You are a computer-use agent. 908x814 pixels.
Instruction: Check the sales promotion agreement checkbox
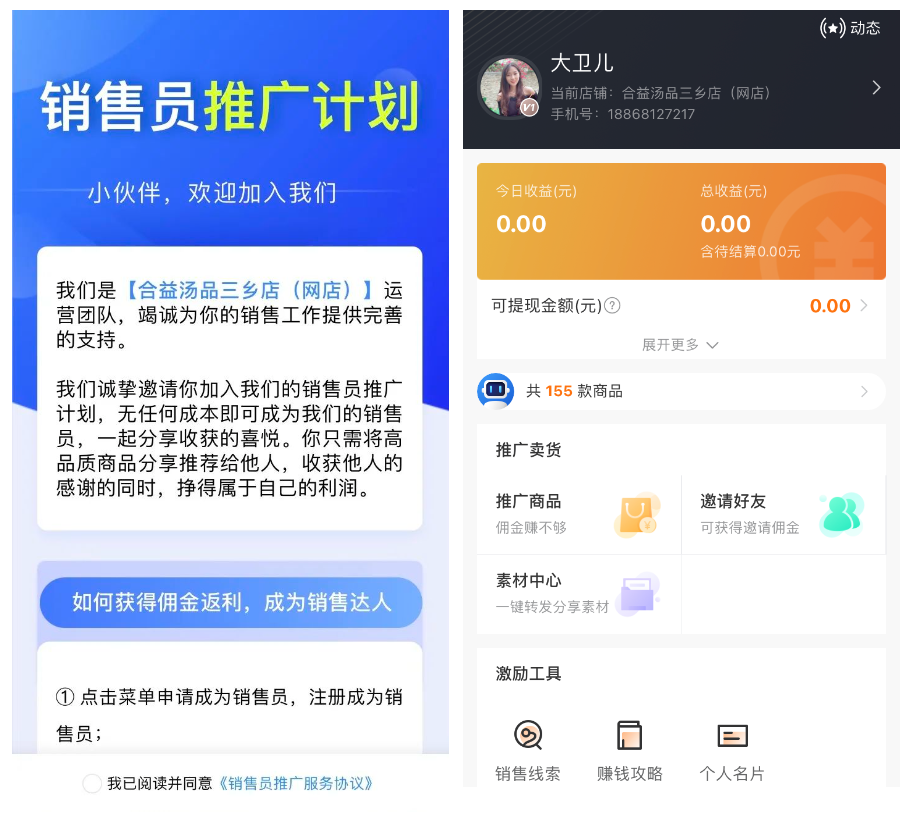tap(92, 783)
